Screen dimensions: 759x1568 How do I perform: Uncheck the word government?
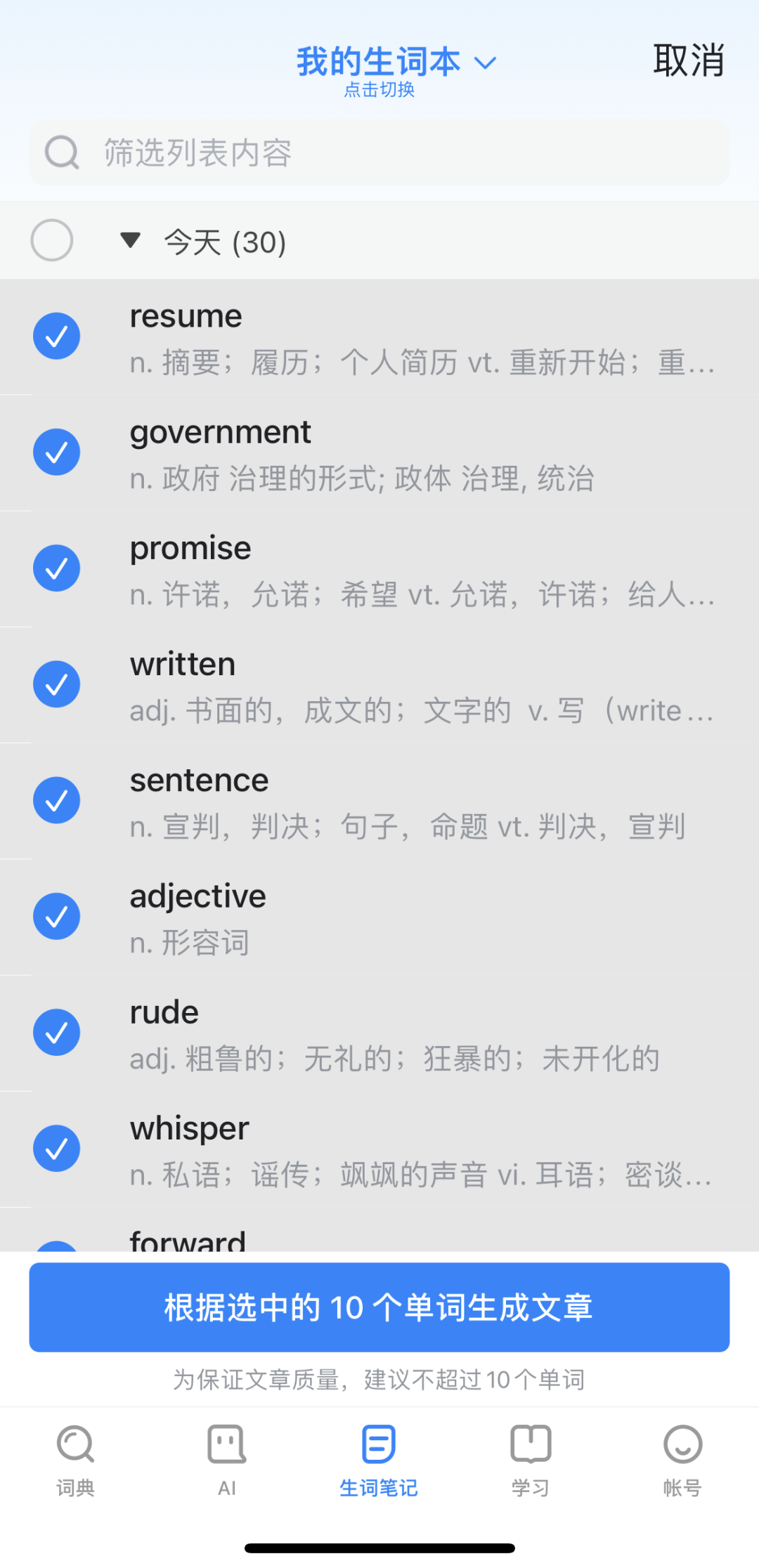coord(56,452)
